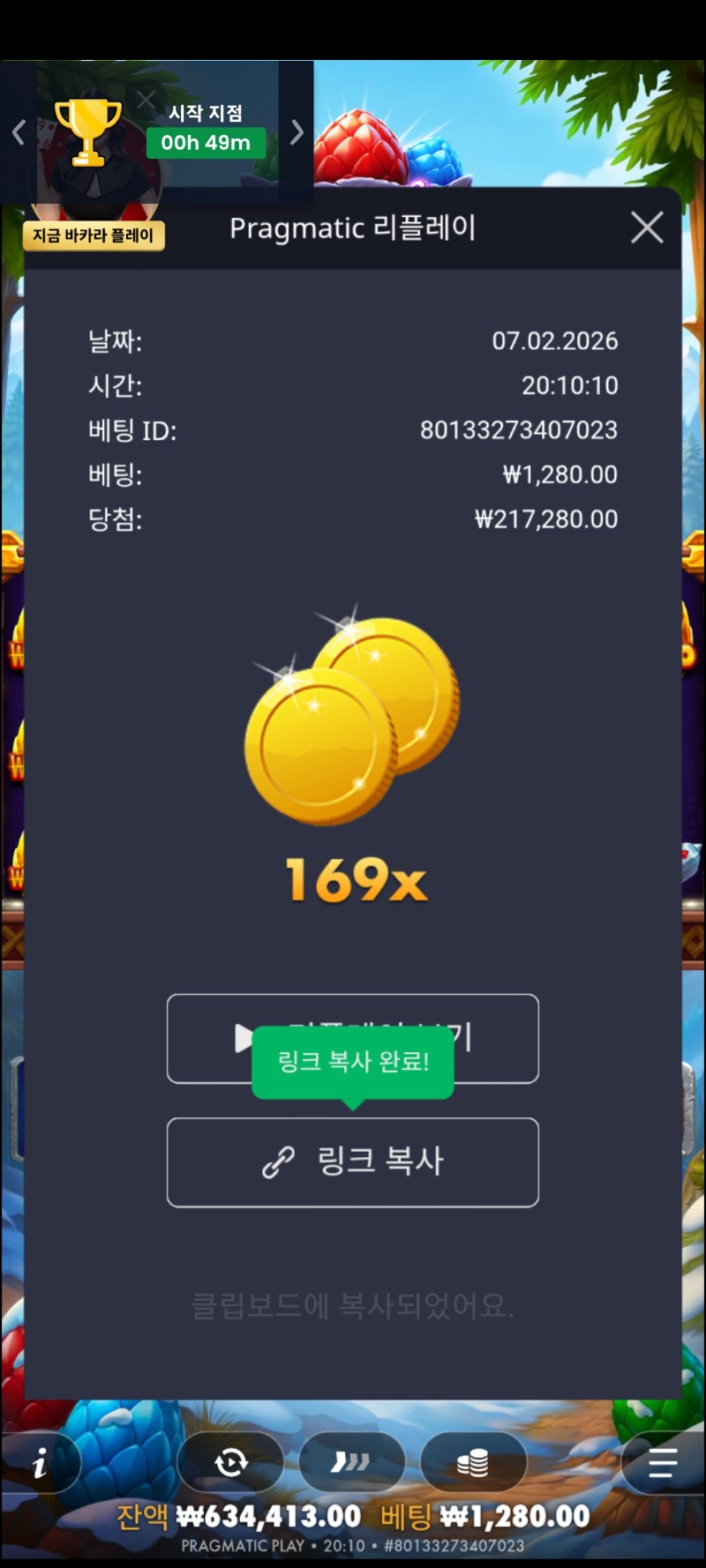Open the game info icon
The image size is (706, 1568).
click(x=40, y=1465)
